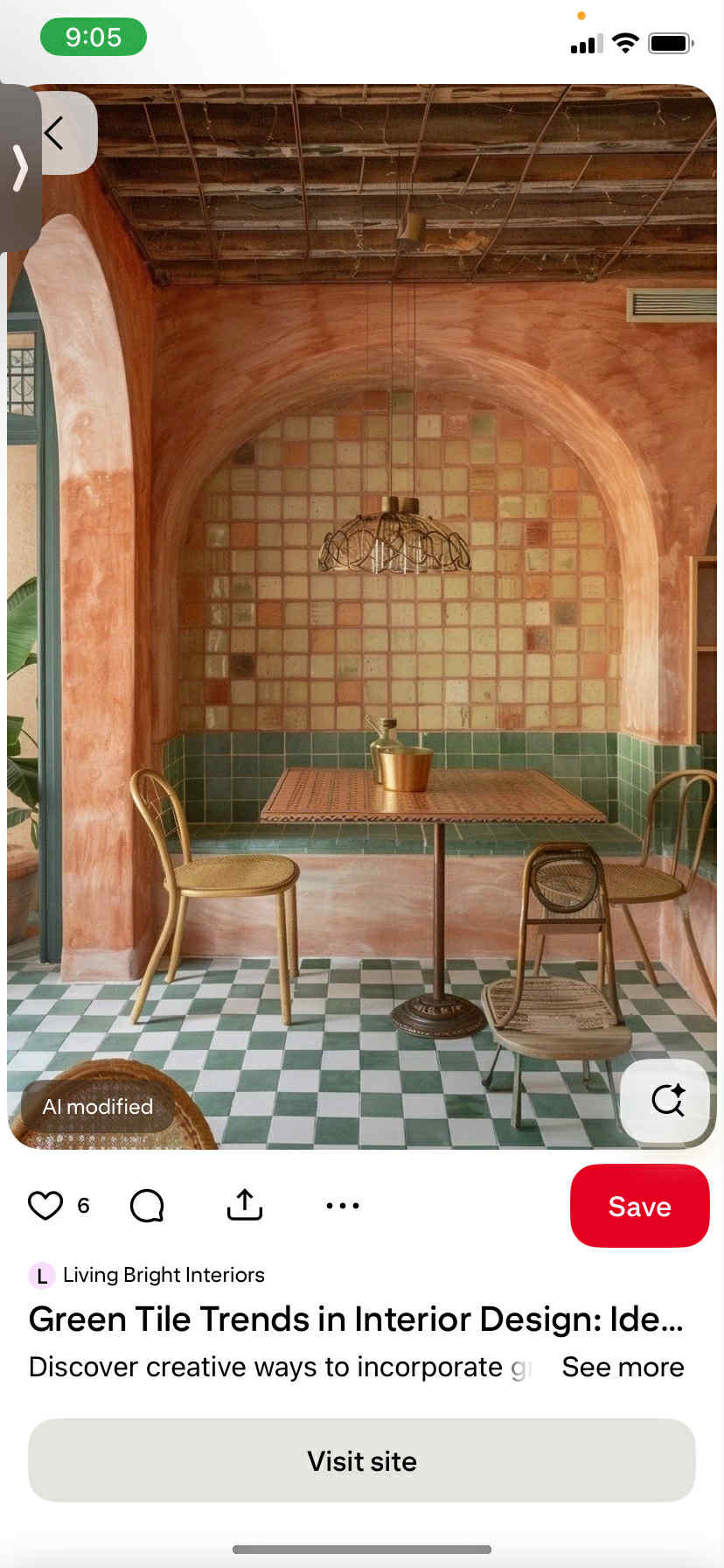724x1568 pixels.
Task: Expand description with See more
Action: [x=623, y=1367]
